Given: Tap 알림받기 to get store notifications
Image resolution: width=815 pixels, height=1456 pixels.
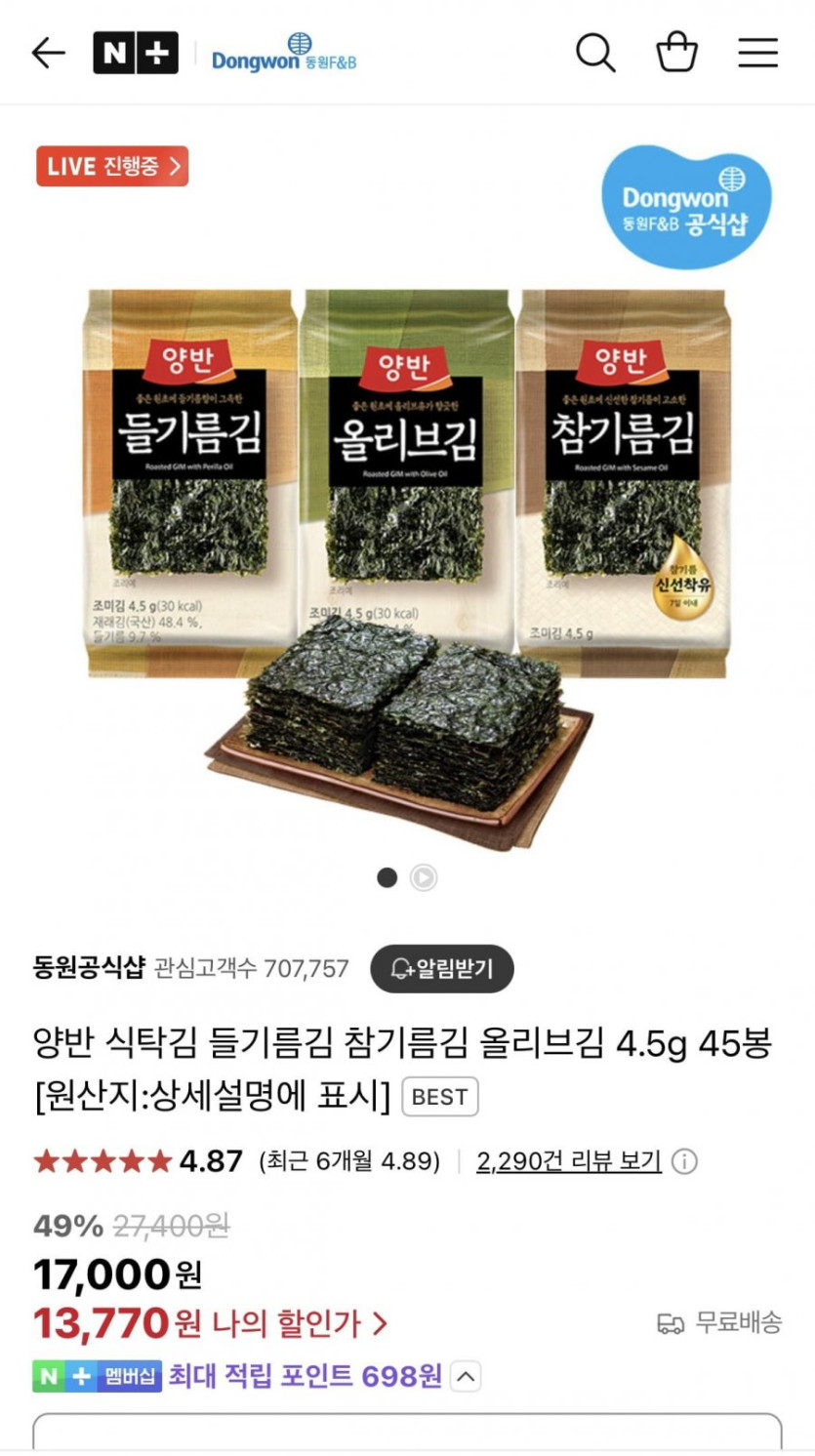Looking at the screenshot, I should pos(442,968).
